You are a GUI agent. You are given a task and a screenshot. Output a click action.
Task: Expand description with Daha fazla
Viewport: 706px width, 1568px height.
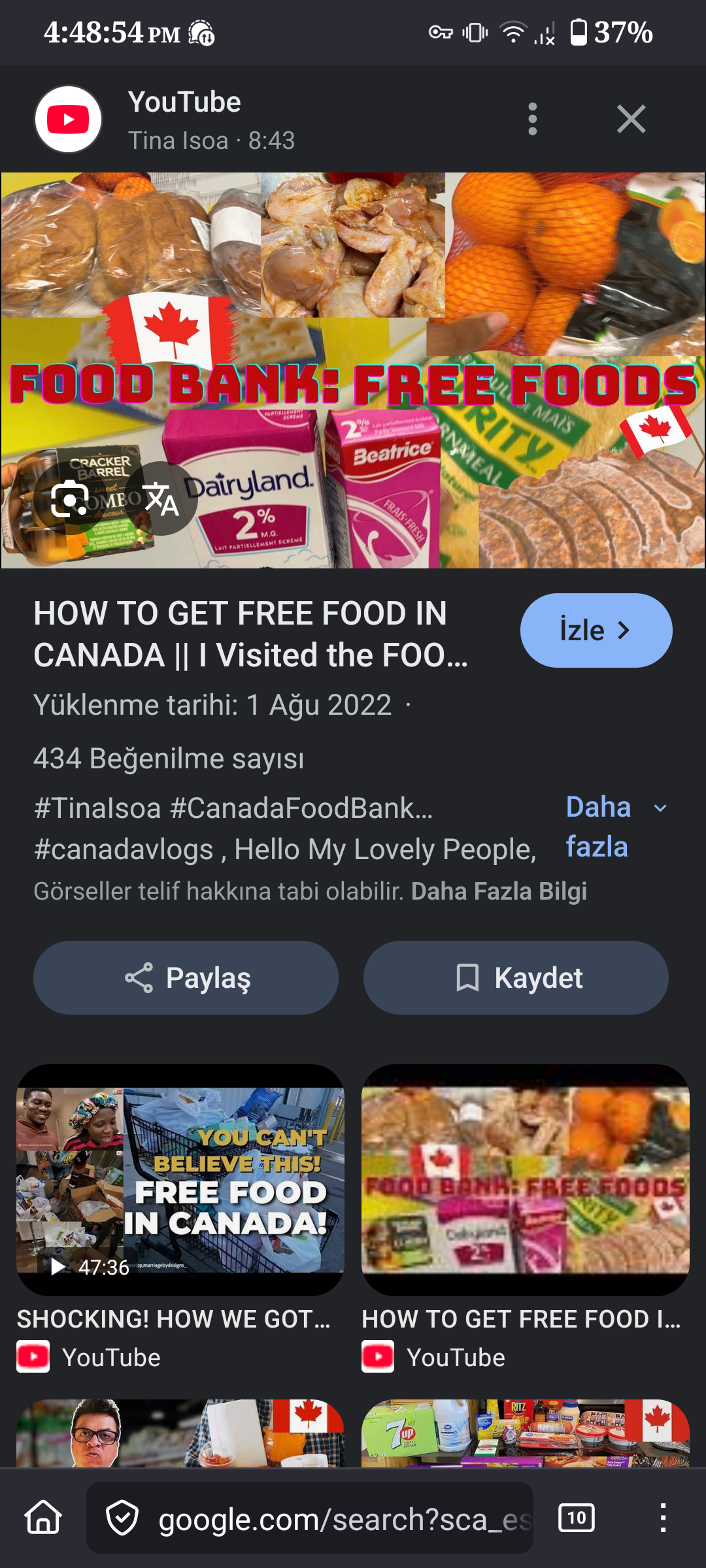point(614,826)
